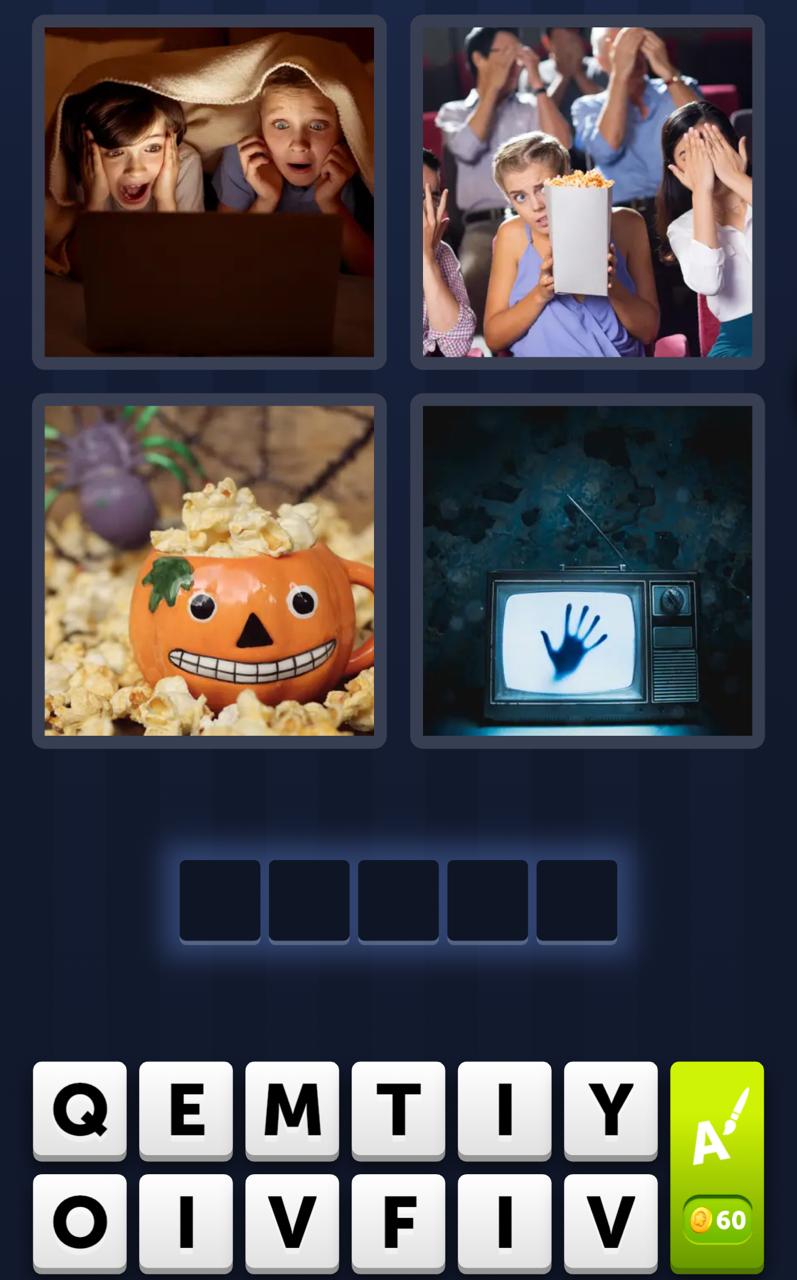Pick the letter E tile

point(186,1110)
